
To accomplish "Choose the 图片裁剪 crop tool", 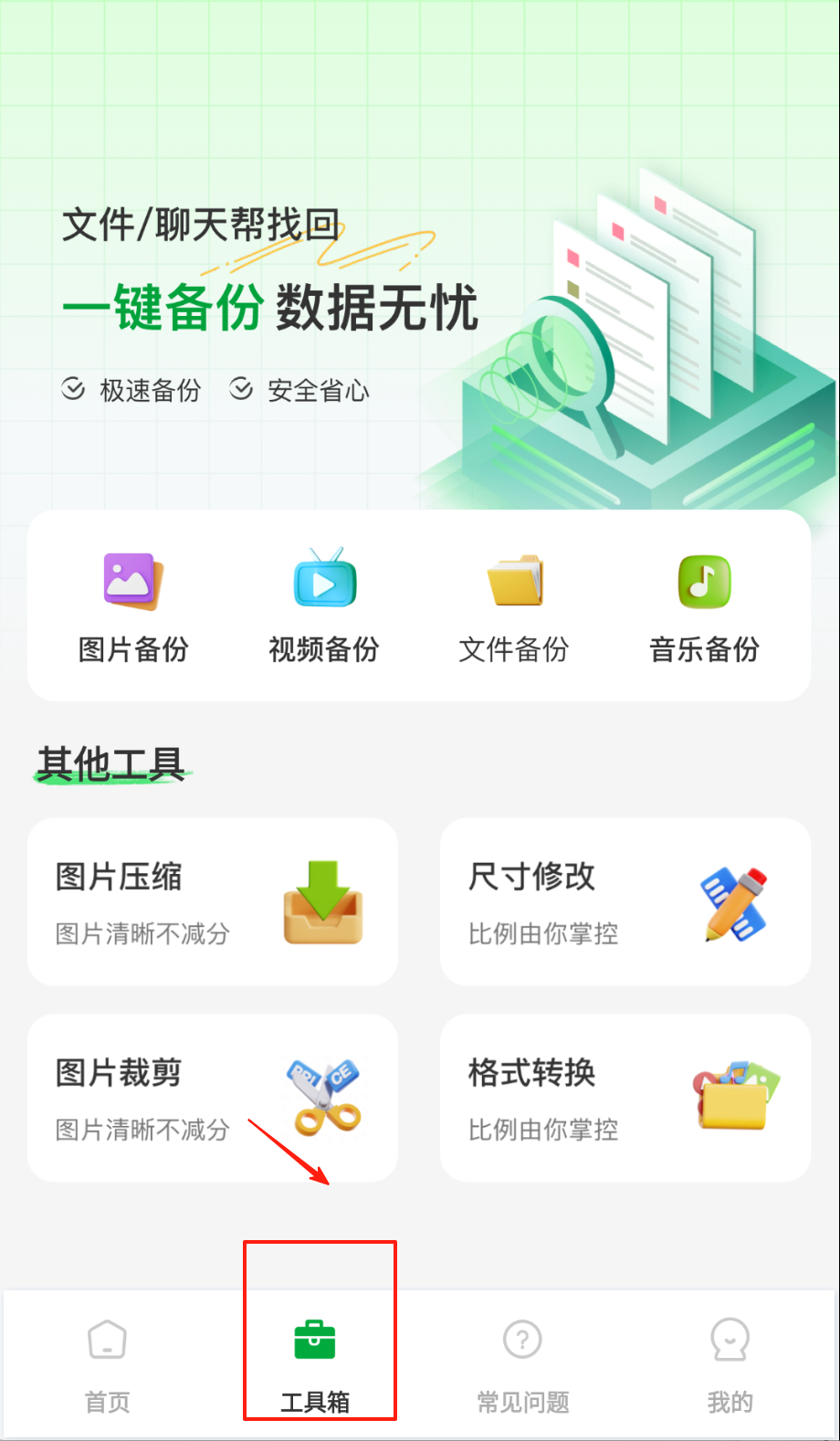I will point(213,1098).
